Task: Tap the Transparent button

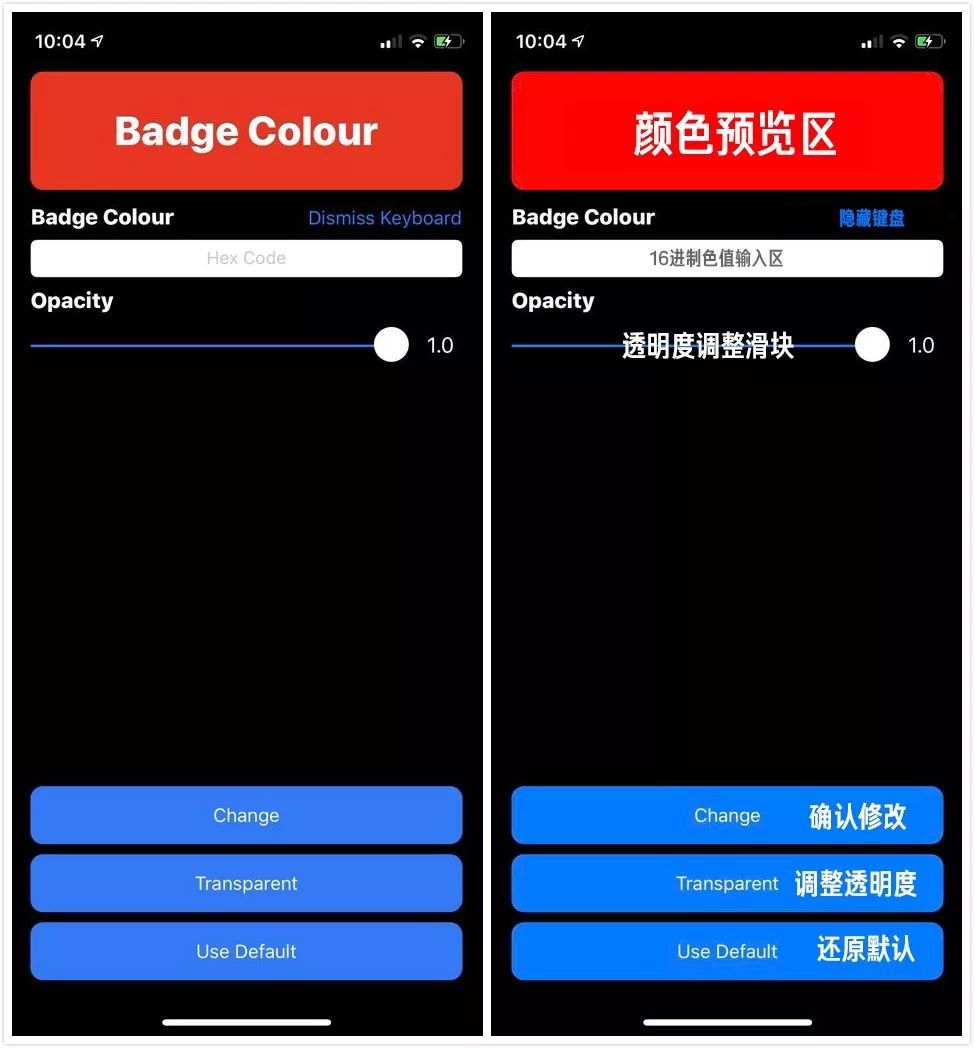Action: (246, 883)
